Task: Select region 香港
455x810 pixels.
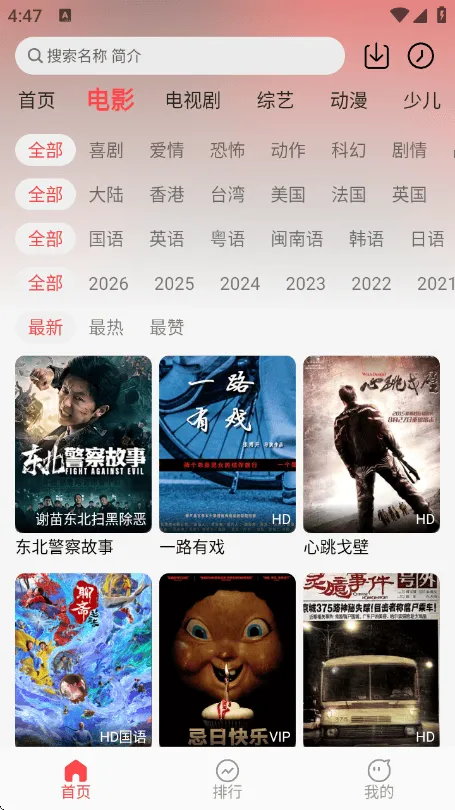Action: [x=167, y=194]
